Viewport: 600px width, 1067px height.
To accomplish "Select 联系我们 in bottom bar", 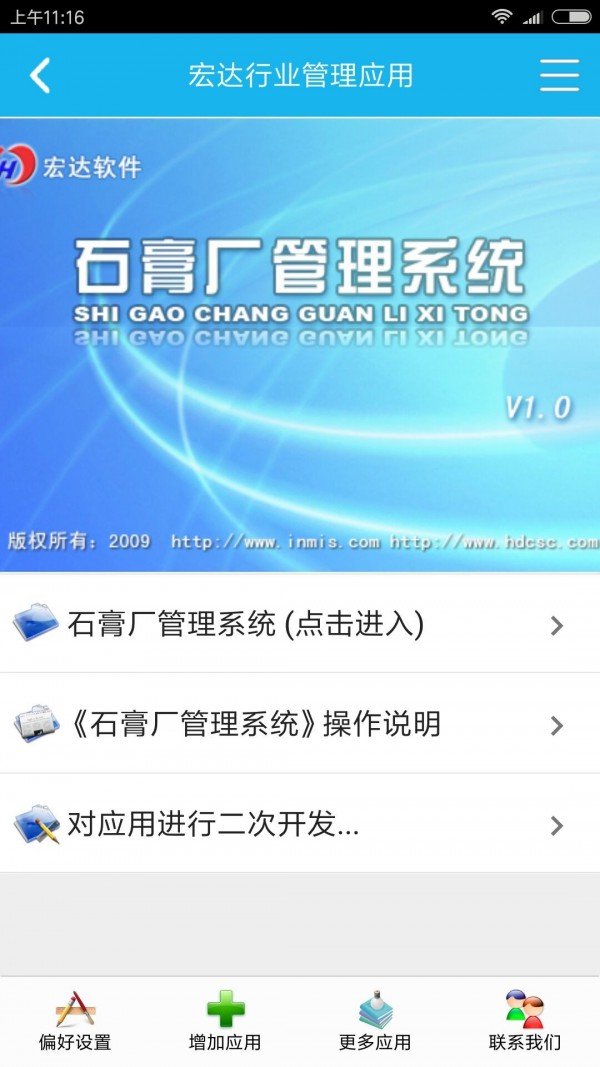I will (525, 1020).
